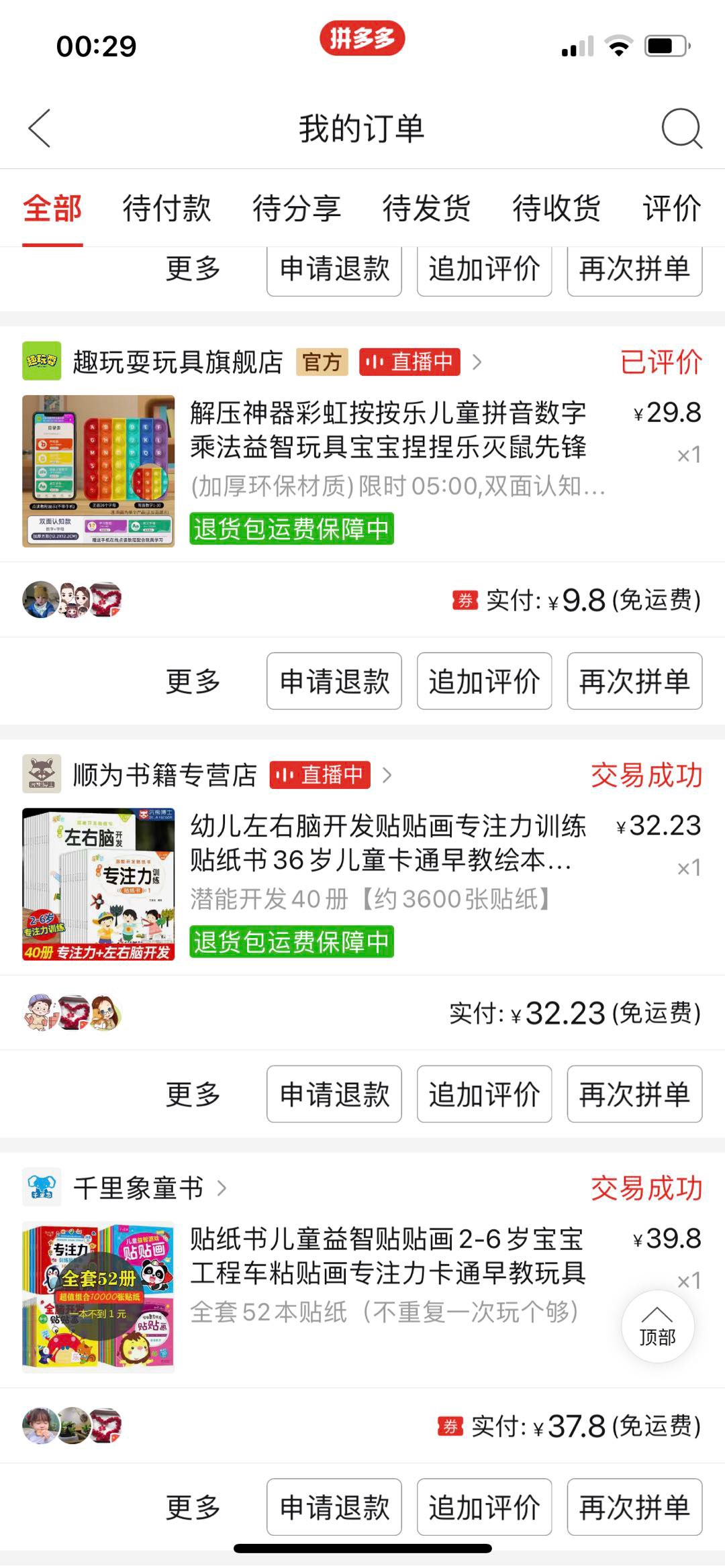The width and height of the screenshot is (725, 1568).
Task: Switch to the 待付款 tab
Action: [166, 208]
